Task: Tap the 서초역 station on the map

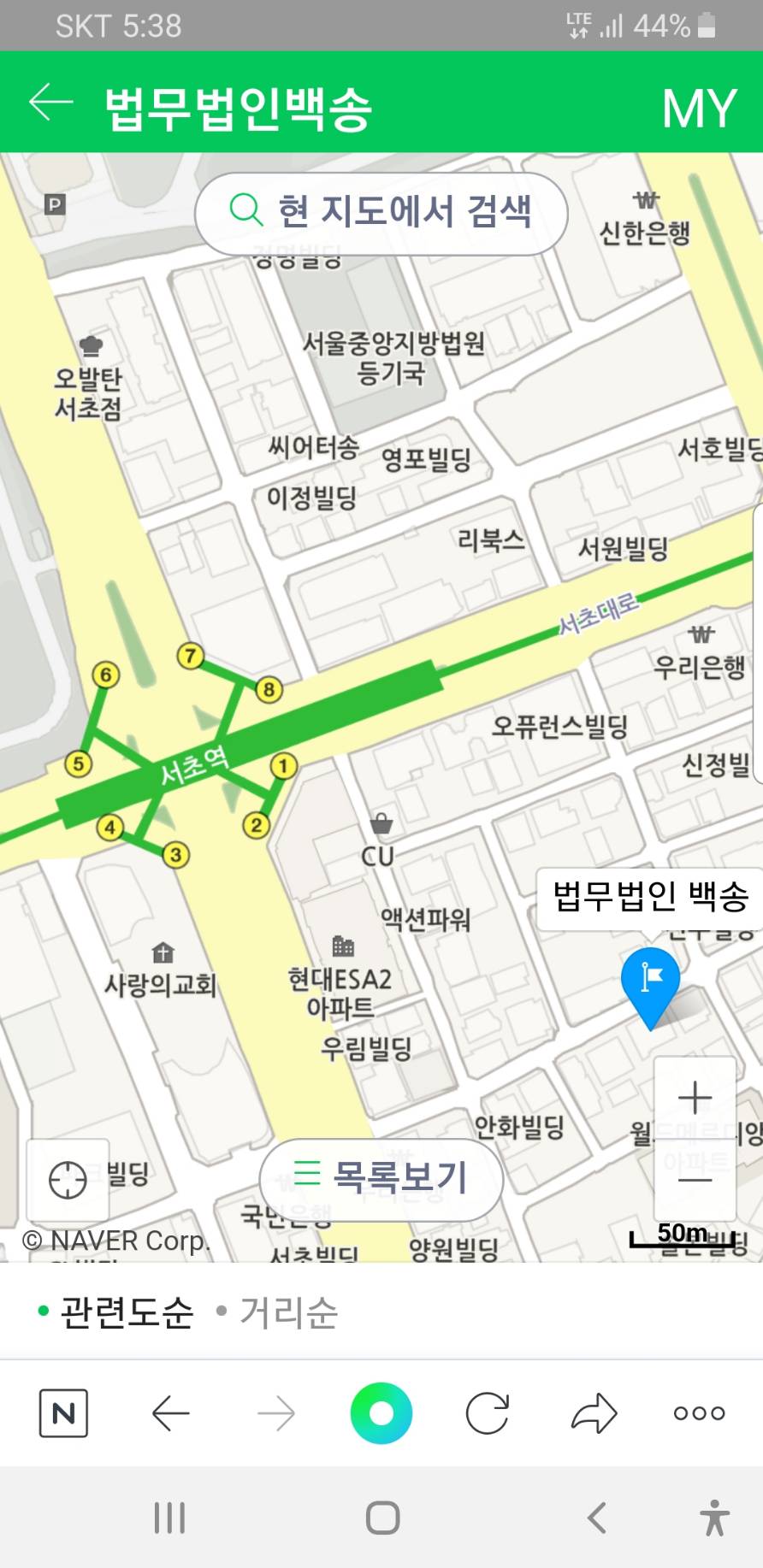Action: coord(194,763)
